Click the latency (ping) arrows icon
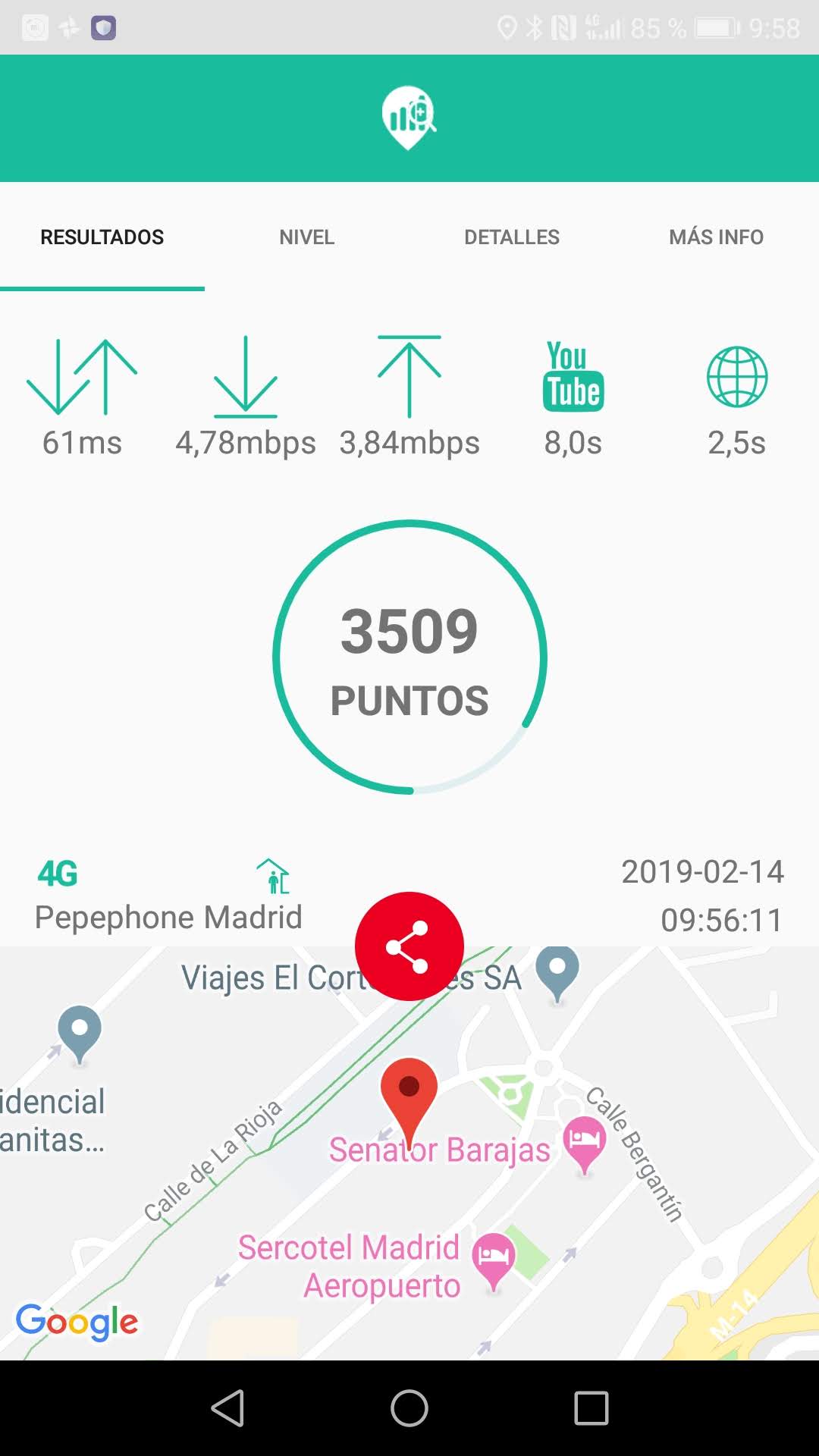This screenshot has height=1456, width=819. tap(81, 375)
